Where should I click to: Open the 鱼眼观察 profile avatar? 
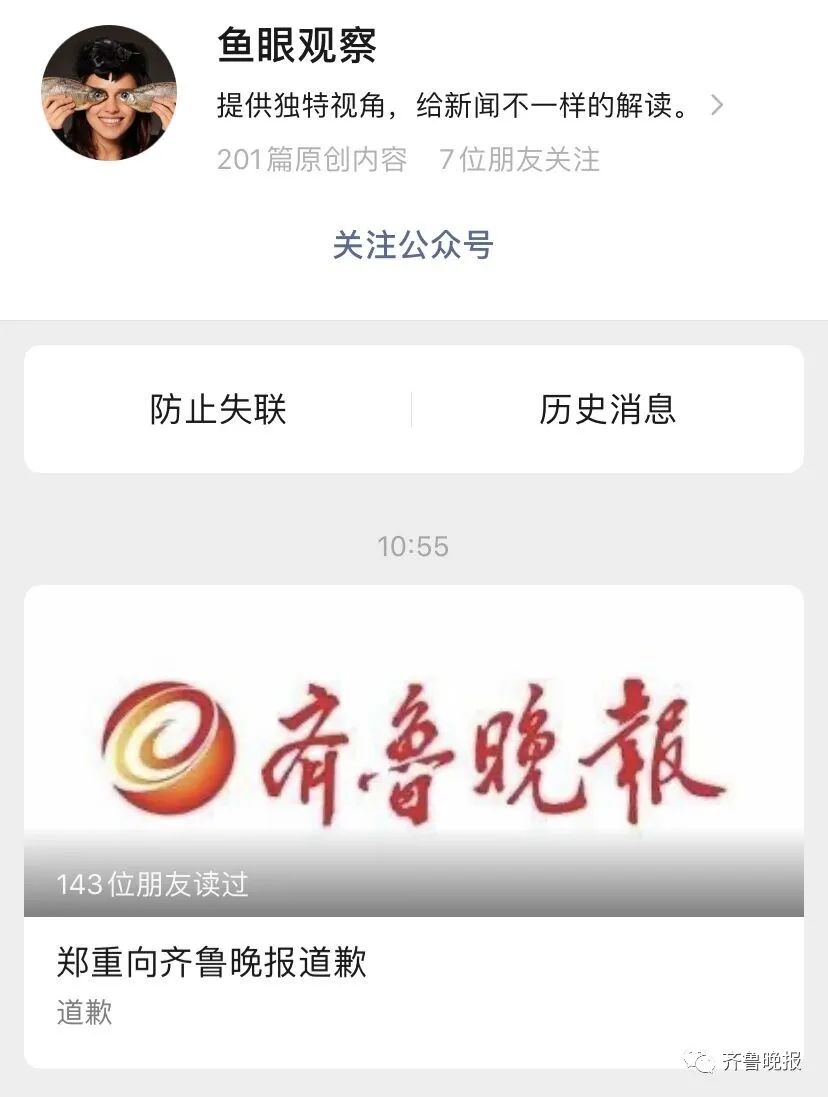(109, 92)
